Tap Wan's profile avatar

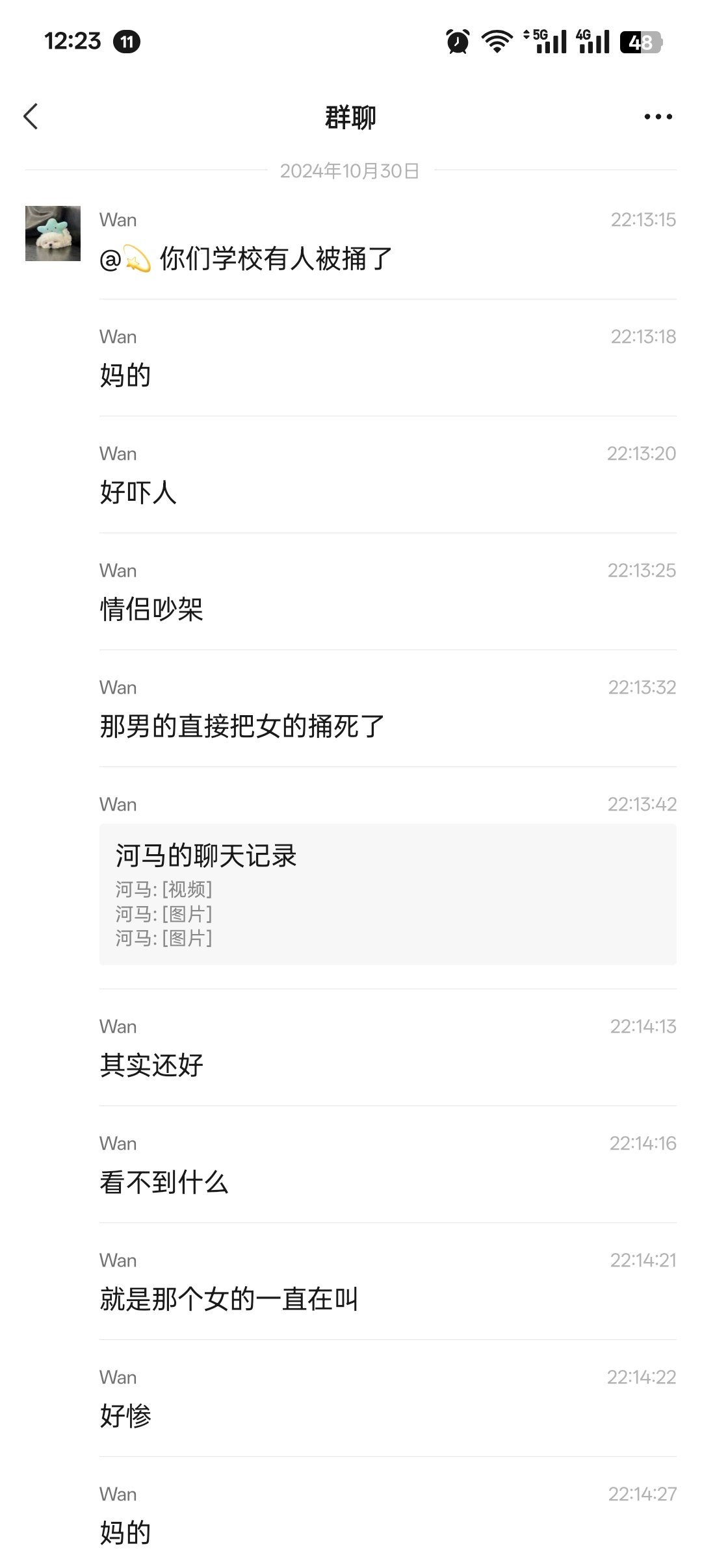pos(53,234)
